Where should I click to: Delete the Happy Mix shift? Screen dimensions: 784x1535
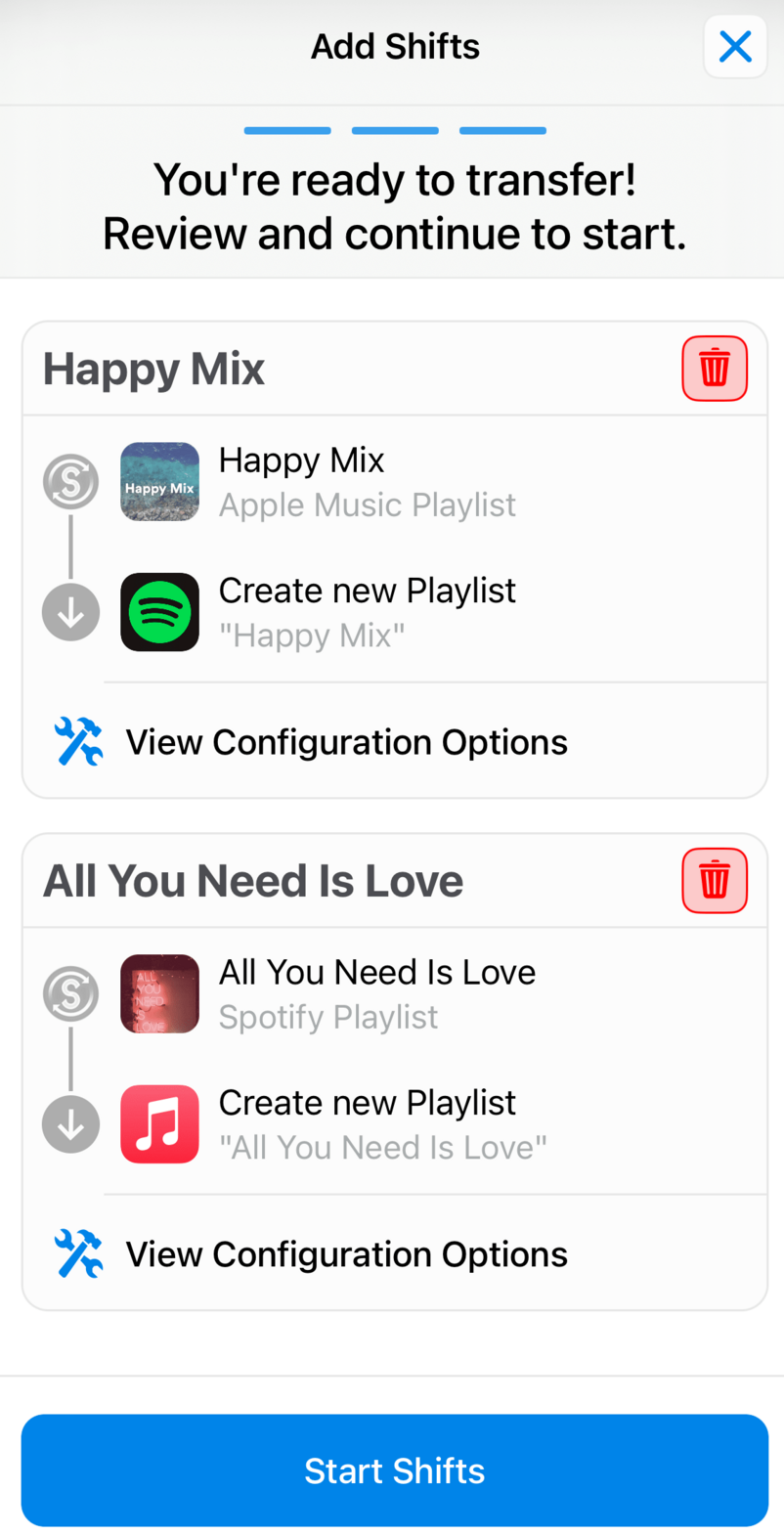pos(714,369)
